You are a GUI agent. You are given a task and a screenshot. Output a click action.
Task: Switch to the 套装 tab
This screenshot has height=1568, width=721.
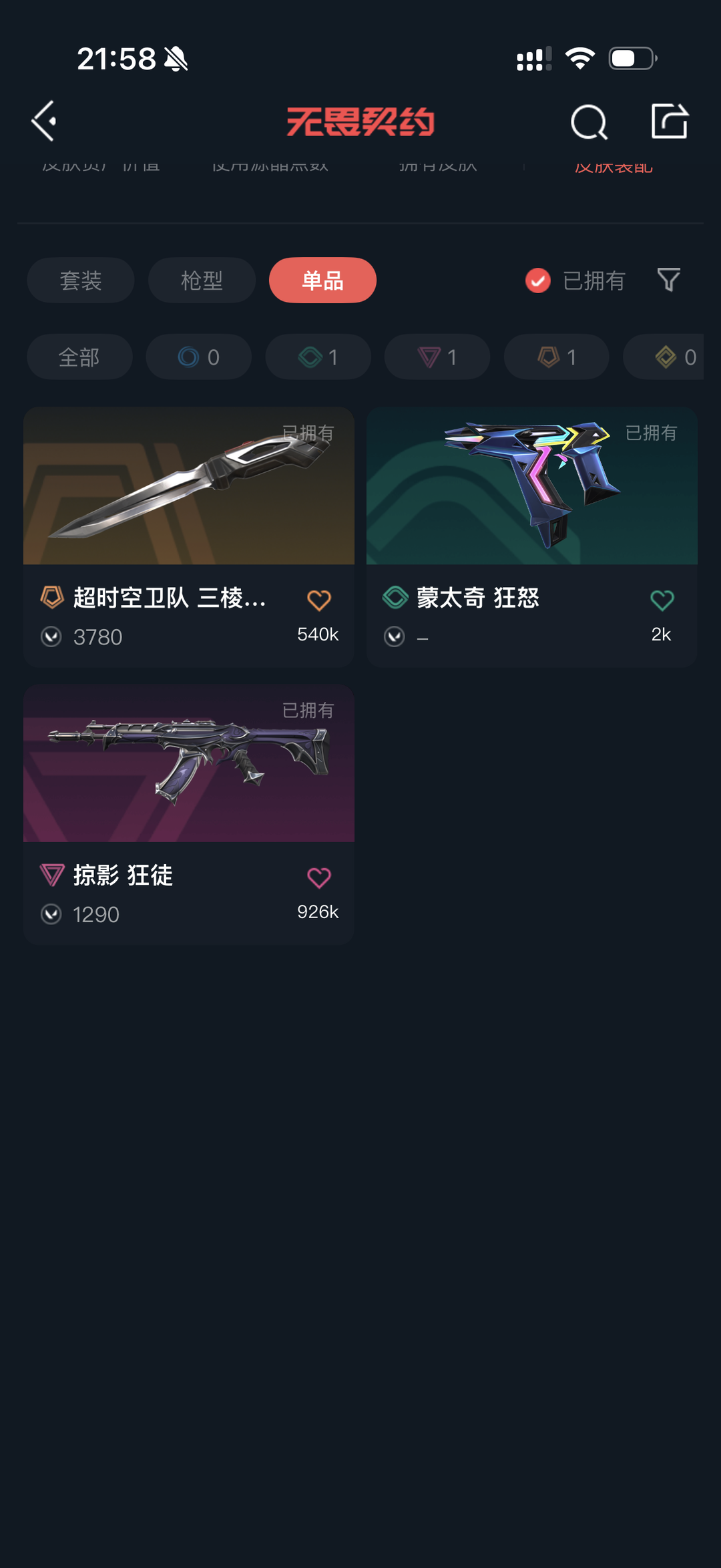(x=81, y=280)
